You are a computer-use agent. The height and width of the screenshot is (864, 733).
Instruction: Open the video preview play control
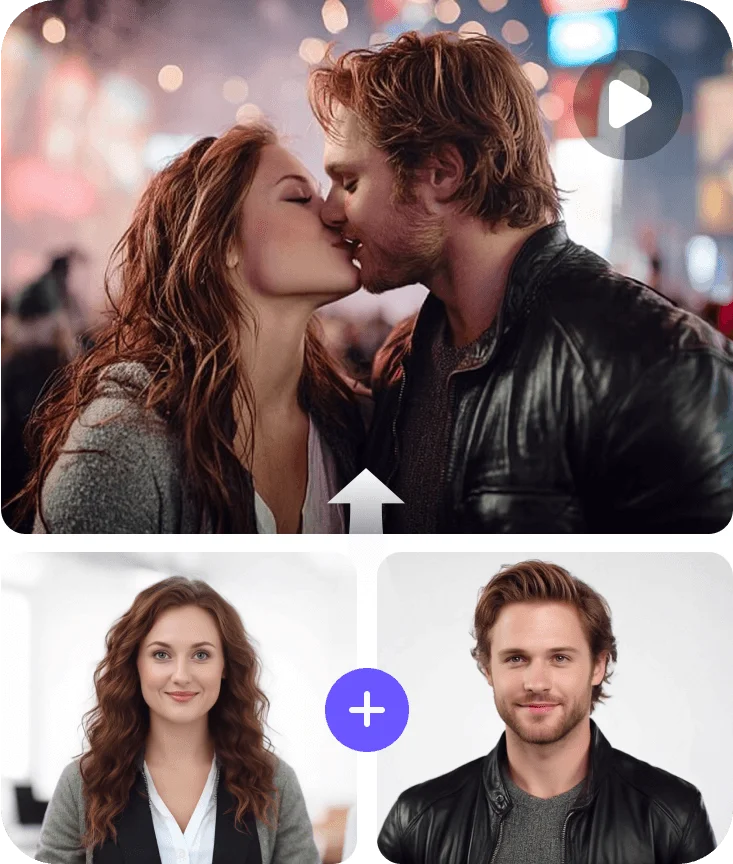point(629,105)
